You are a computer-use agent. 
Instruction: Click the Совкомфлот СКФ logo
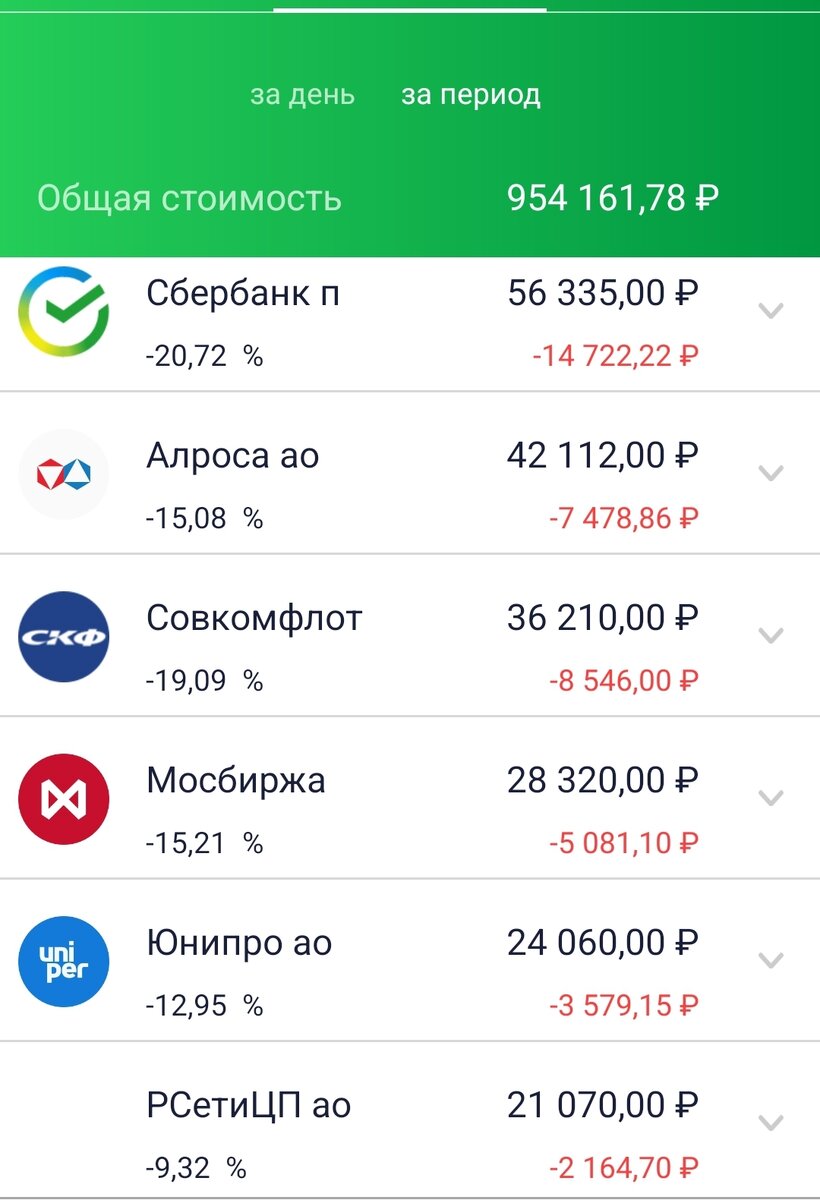(x=64, y=636)
